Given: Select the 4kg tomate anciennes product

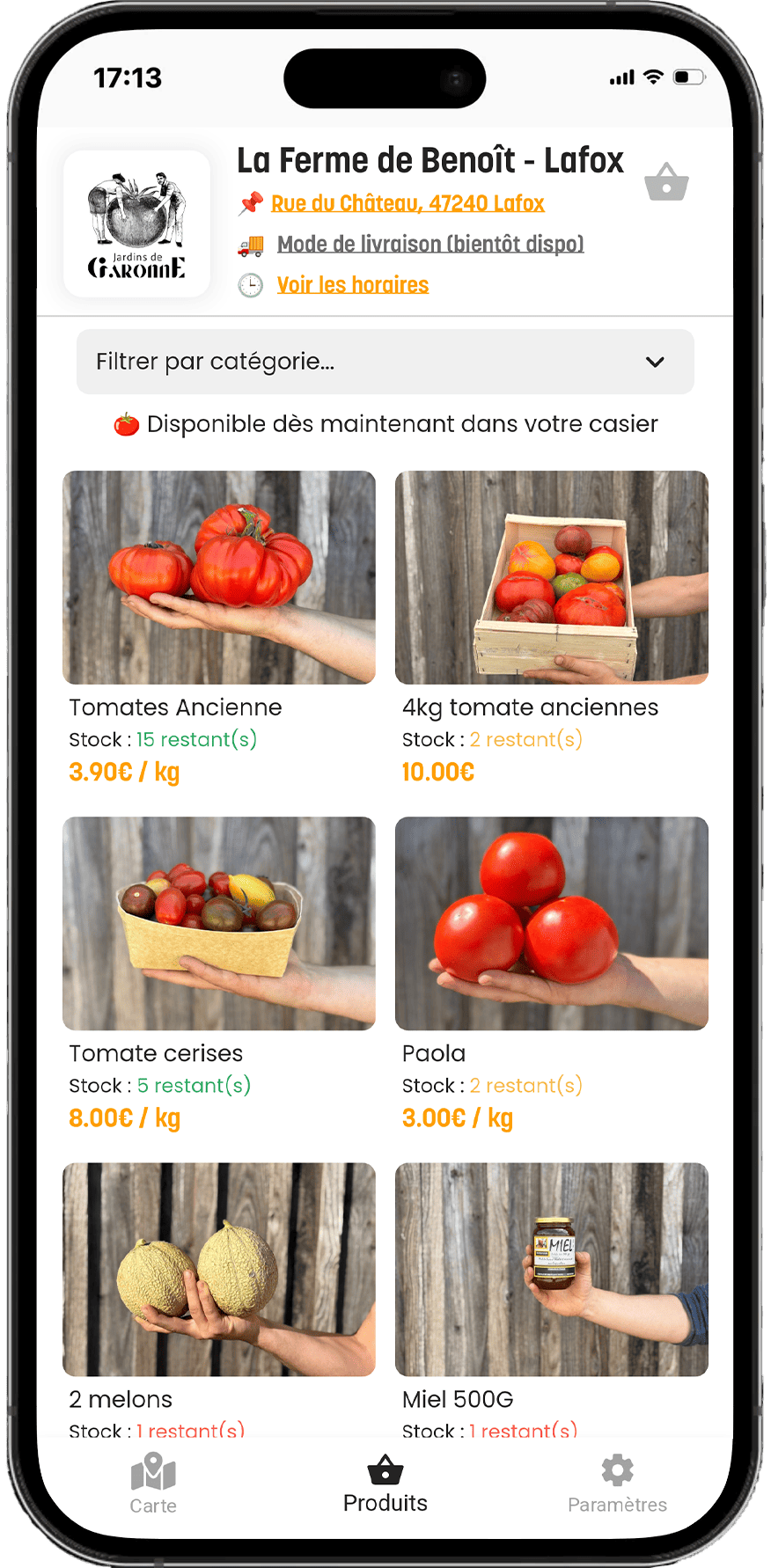Looking at the screenshot, I should [x=552, y=628].
